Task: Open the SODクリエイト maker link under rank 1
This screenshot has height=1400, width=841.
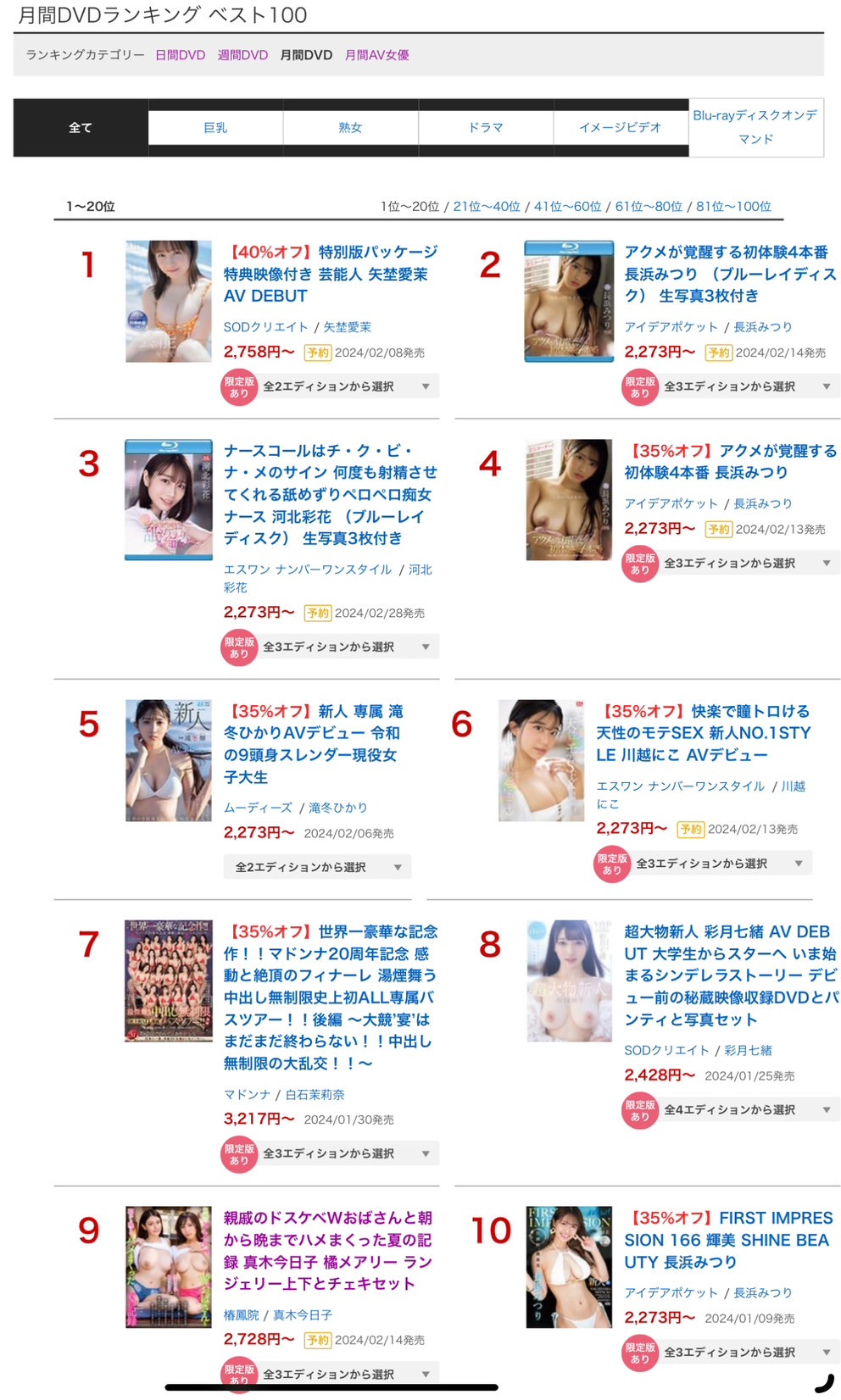Action: tap(265, 327)
